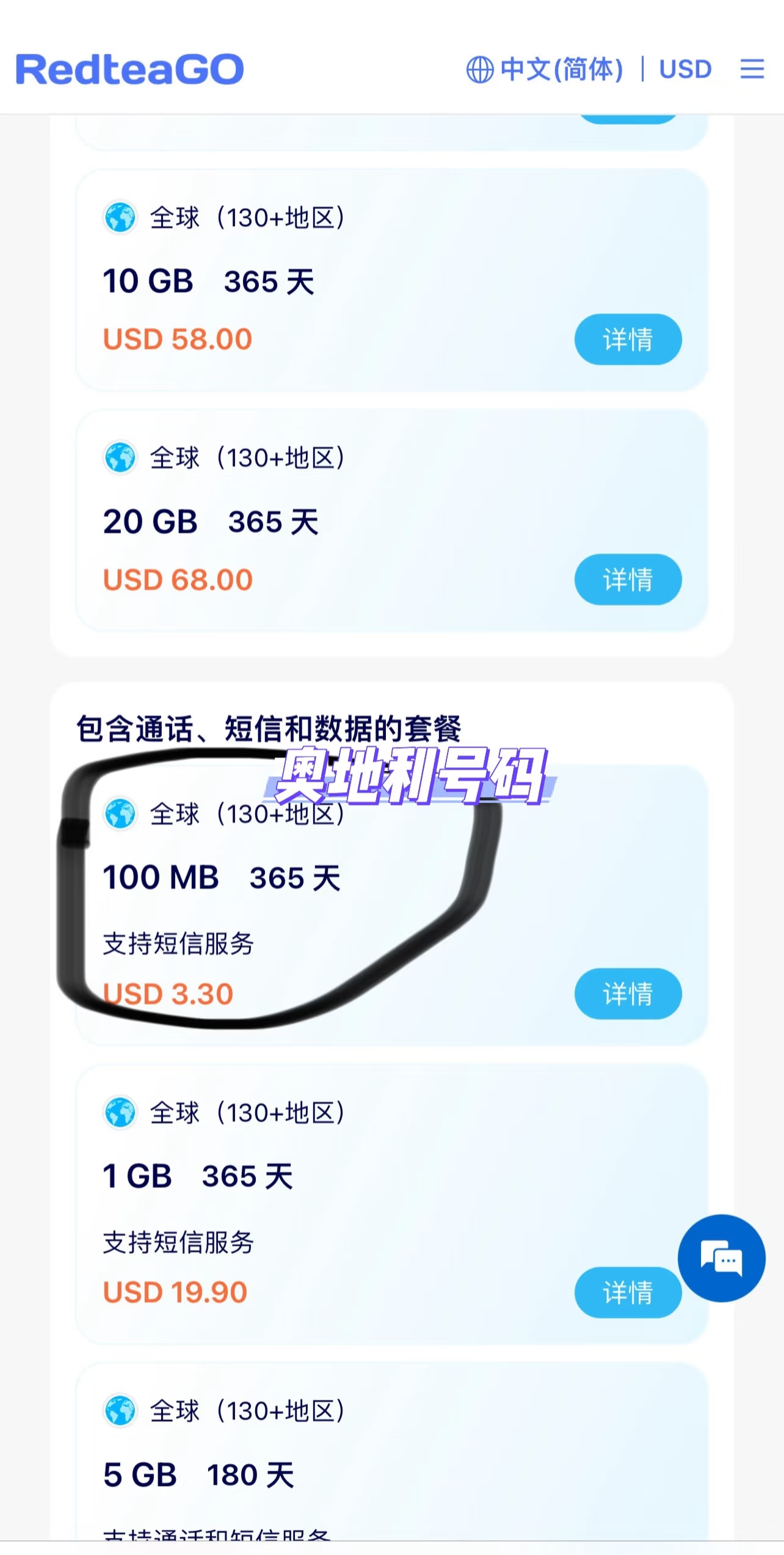Click the globe icon beside the language selector

pos(480,69)
